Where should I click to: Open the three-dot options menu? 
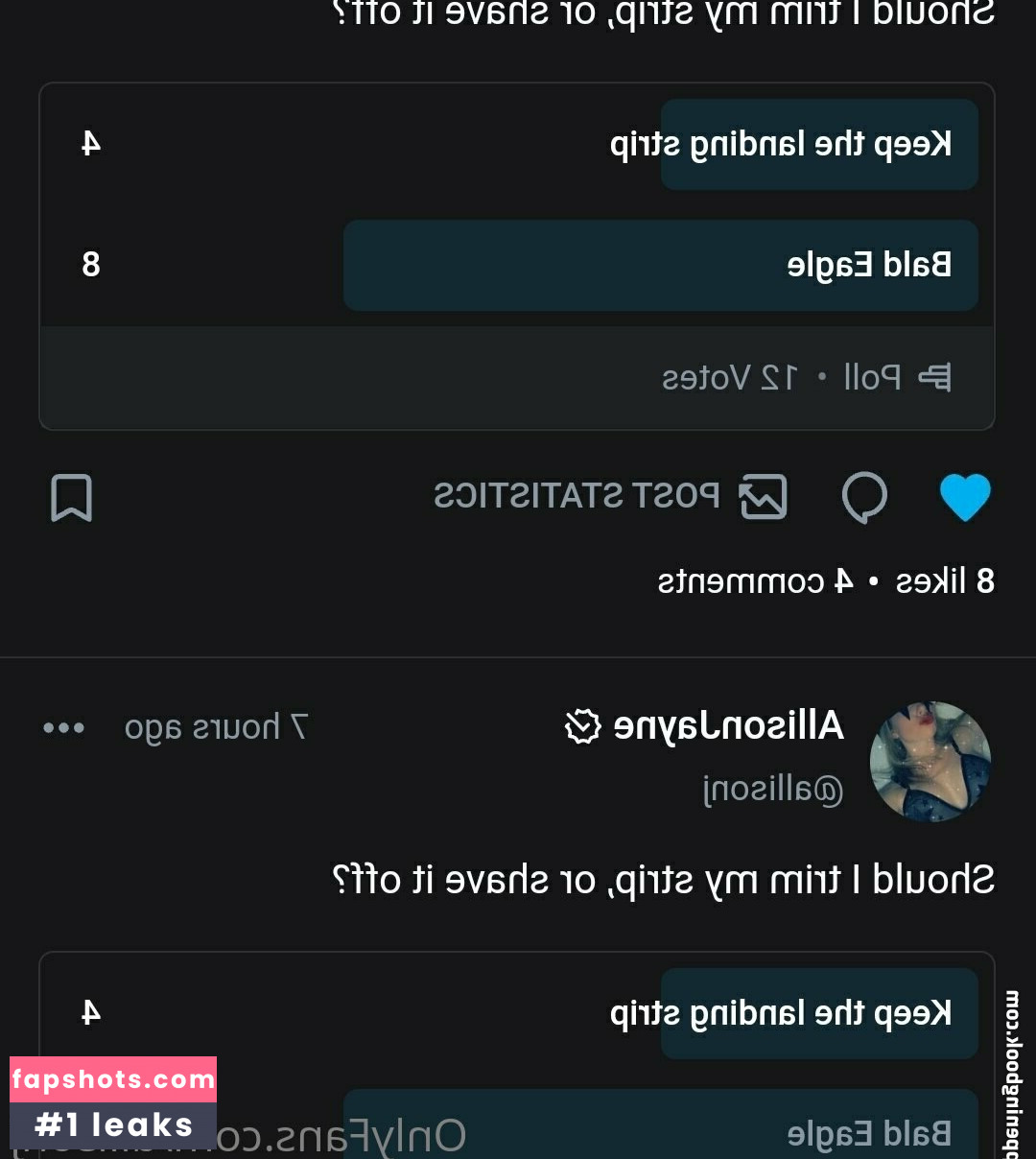[x=63, y=727]
